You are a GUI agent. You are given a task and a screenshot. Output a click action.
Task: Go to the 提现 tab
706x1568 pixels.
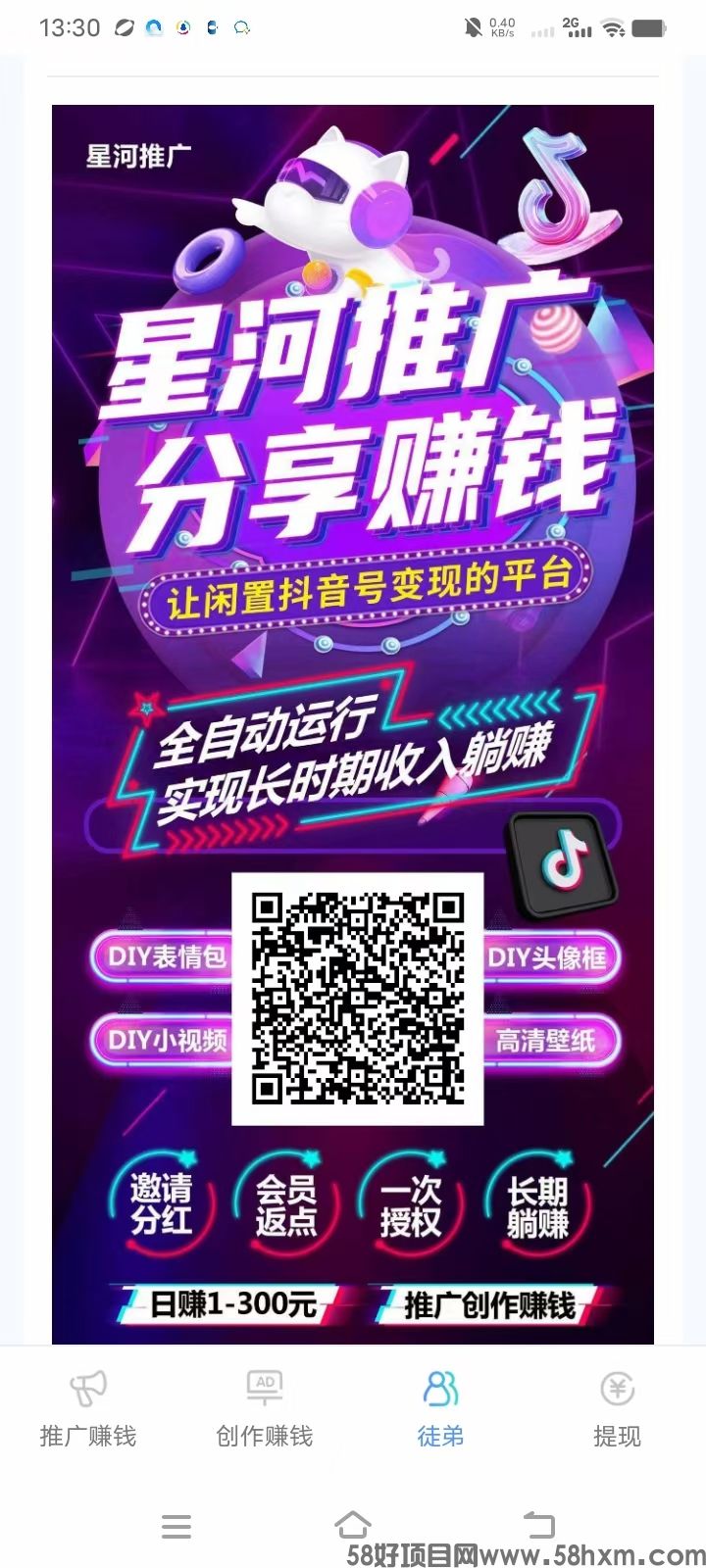pos(617,1408)
